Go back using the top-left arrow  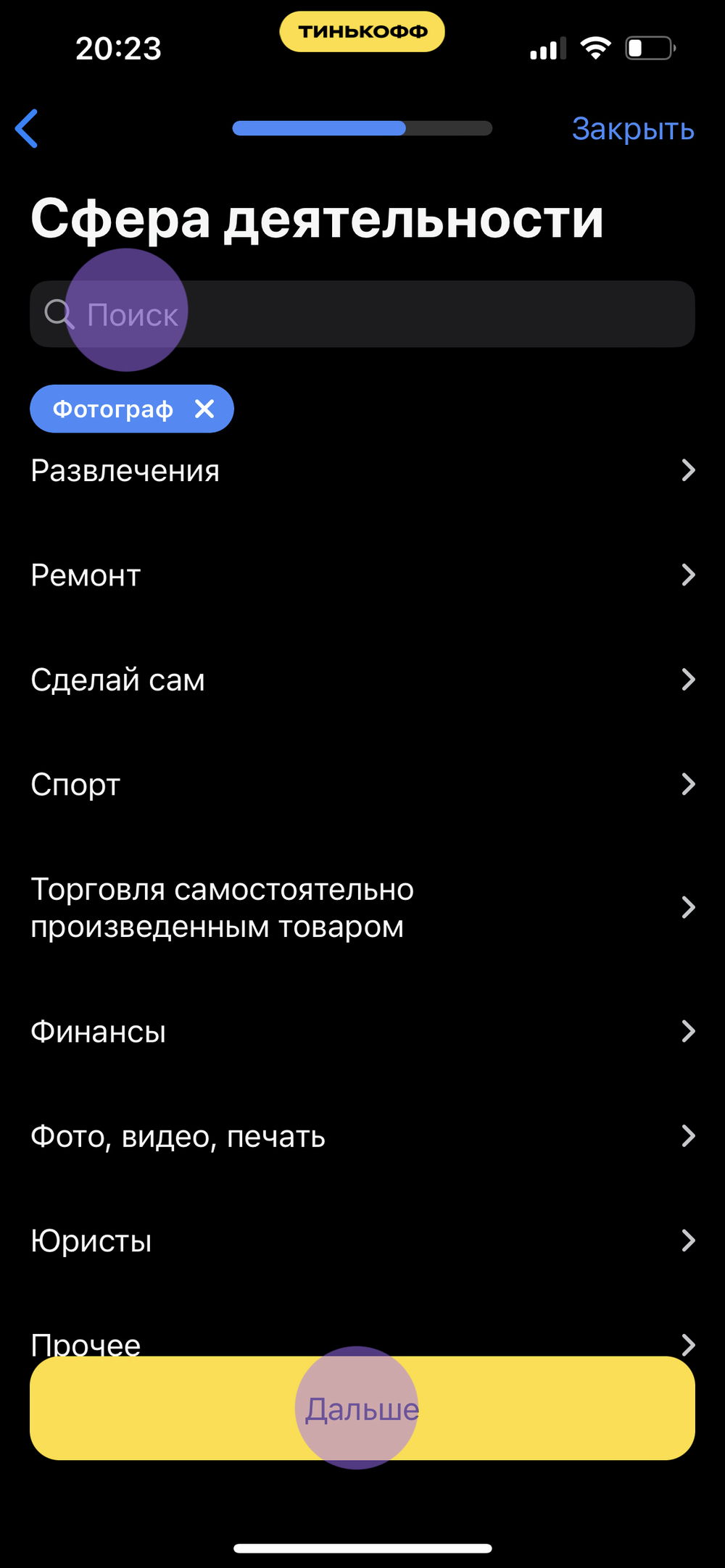click(x=27, y=129)
